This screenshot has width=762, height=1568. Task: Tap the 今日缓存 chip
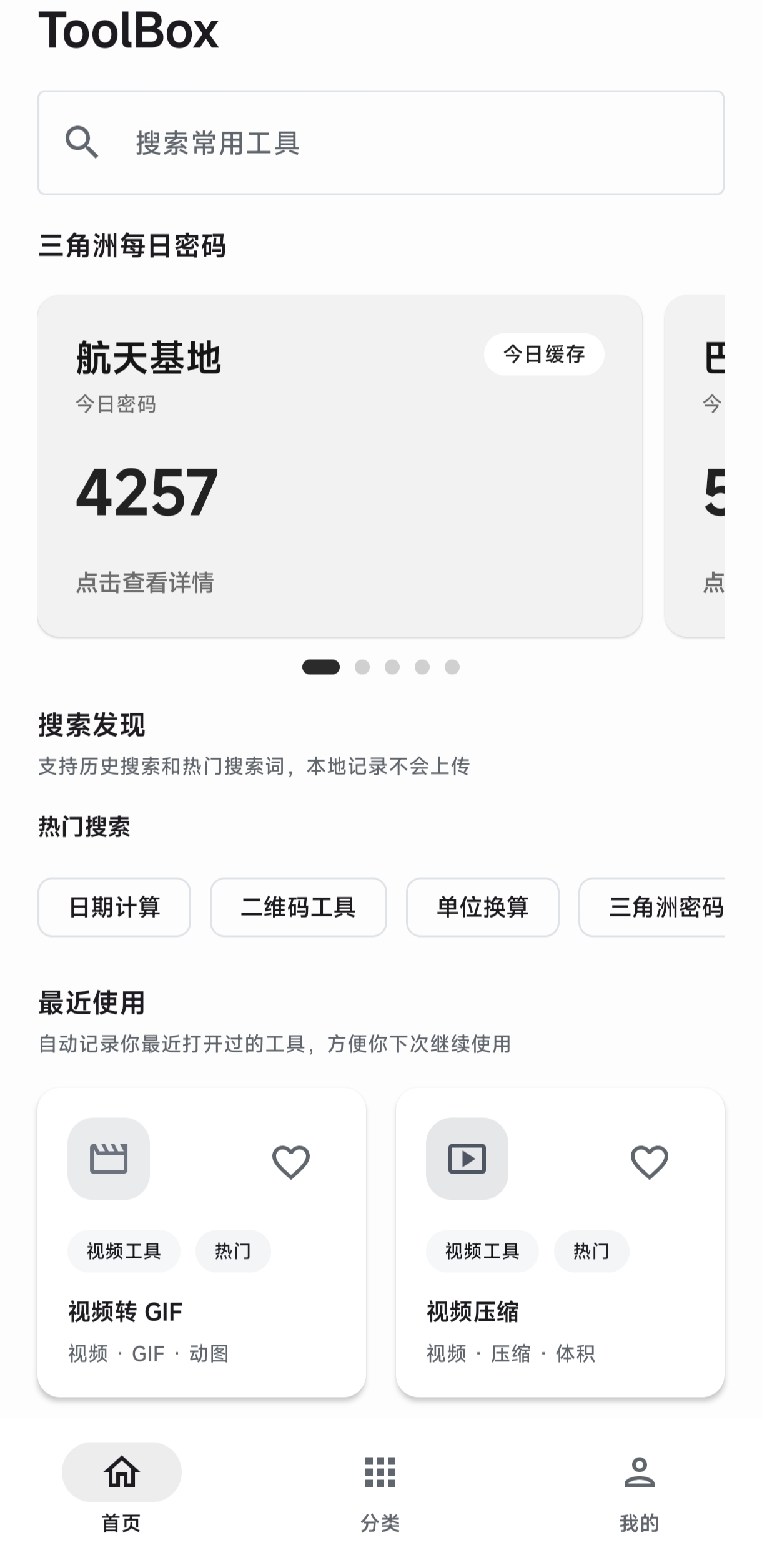[x=544, y=354]
